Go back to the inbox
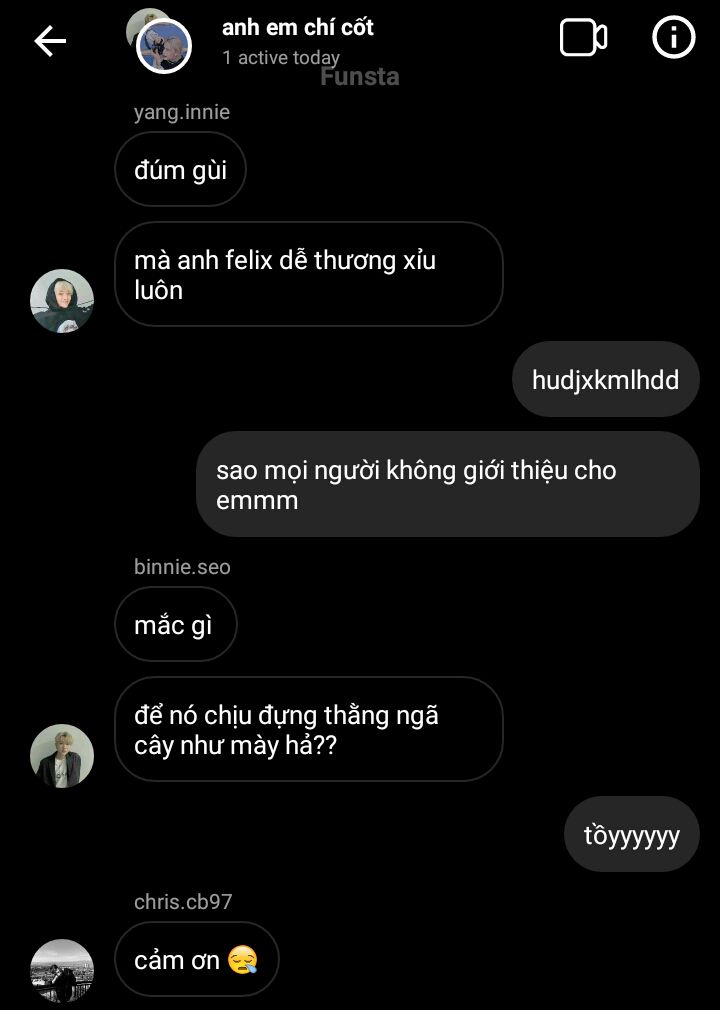 pos(50,41)
